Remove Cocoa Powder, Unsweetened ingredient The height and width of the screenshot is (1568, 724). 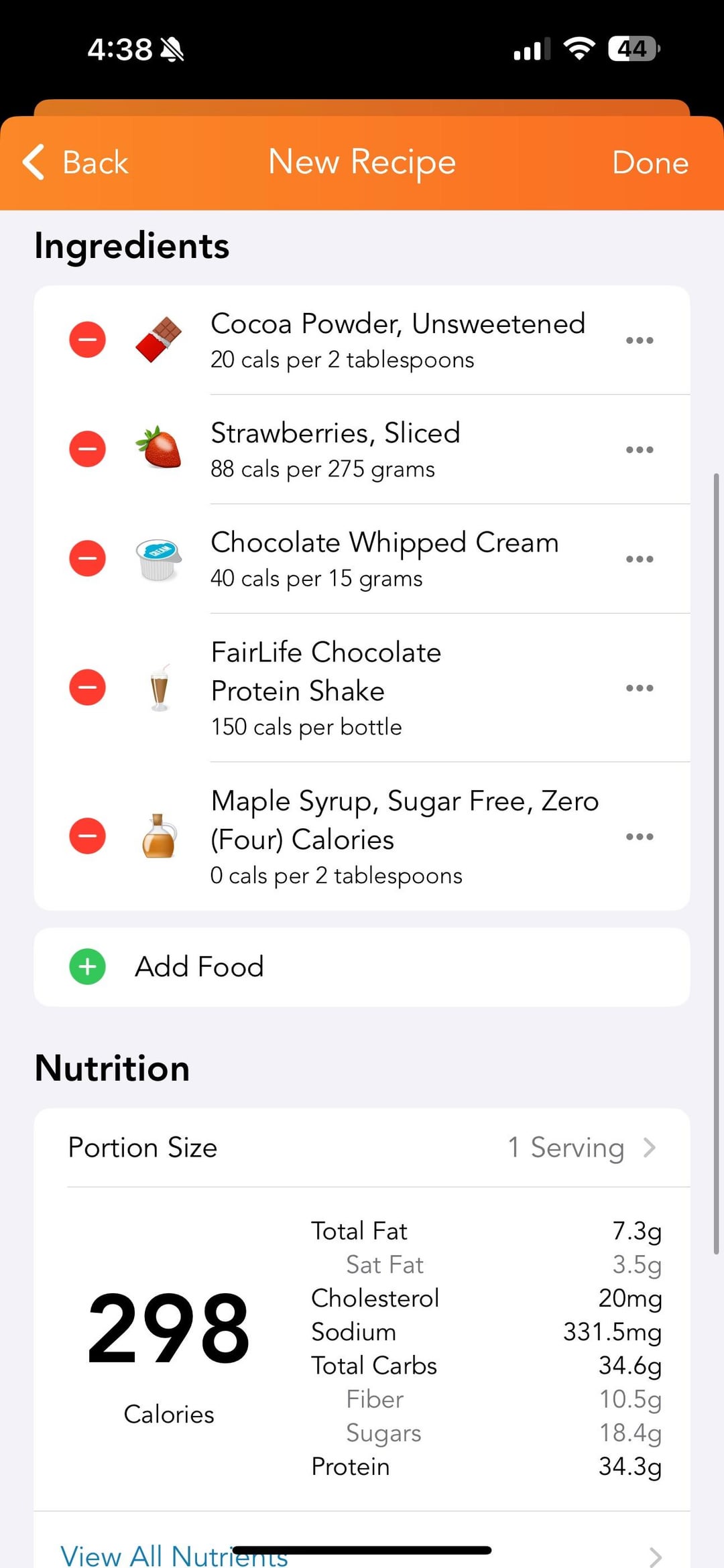(x=88, y=340)
